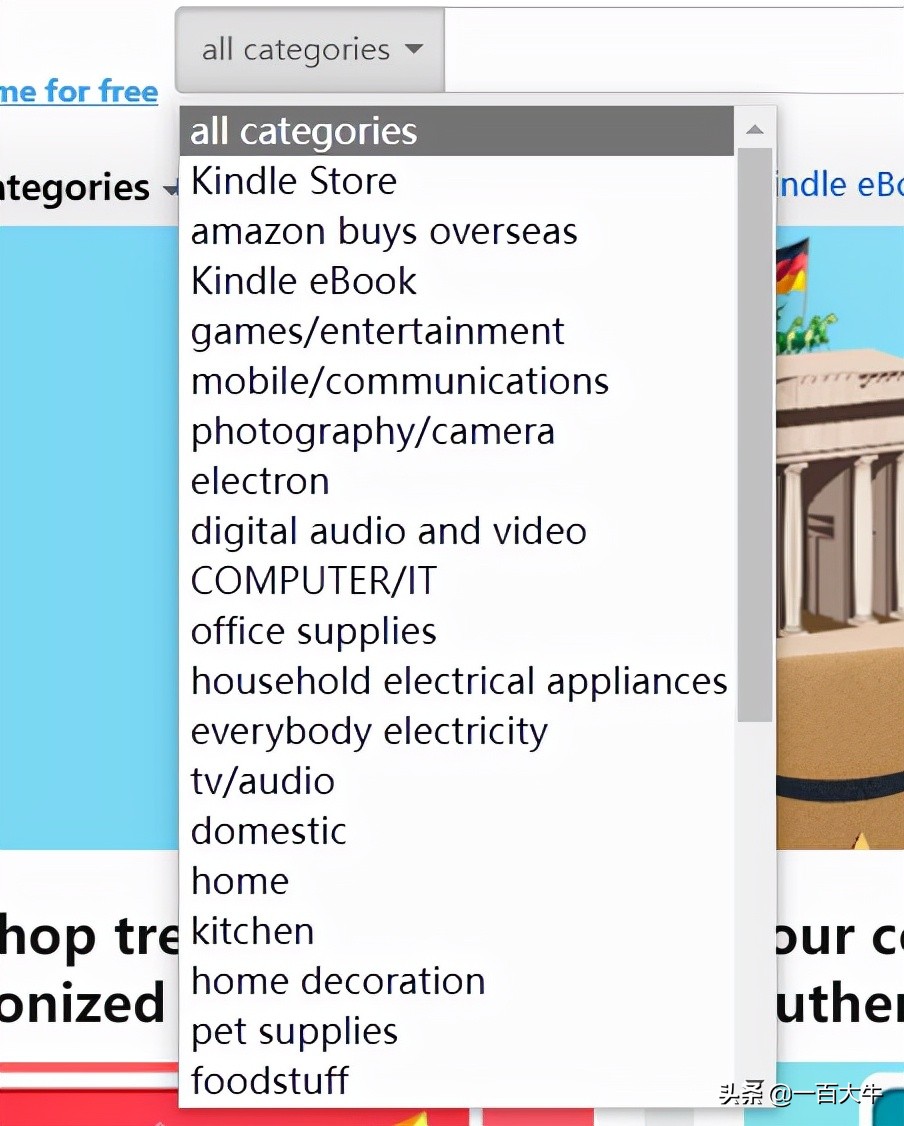904x1126 pixels.
Task: Select kitchen from the list
Action: pyautogui.click(x=252, y=931)
